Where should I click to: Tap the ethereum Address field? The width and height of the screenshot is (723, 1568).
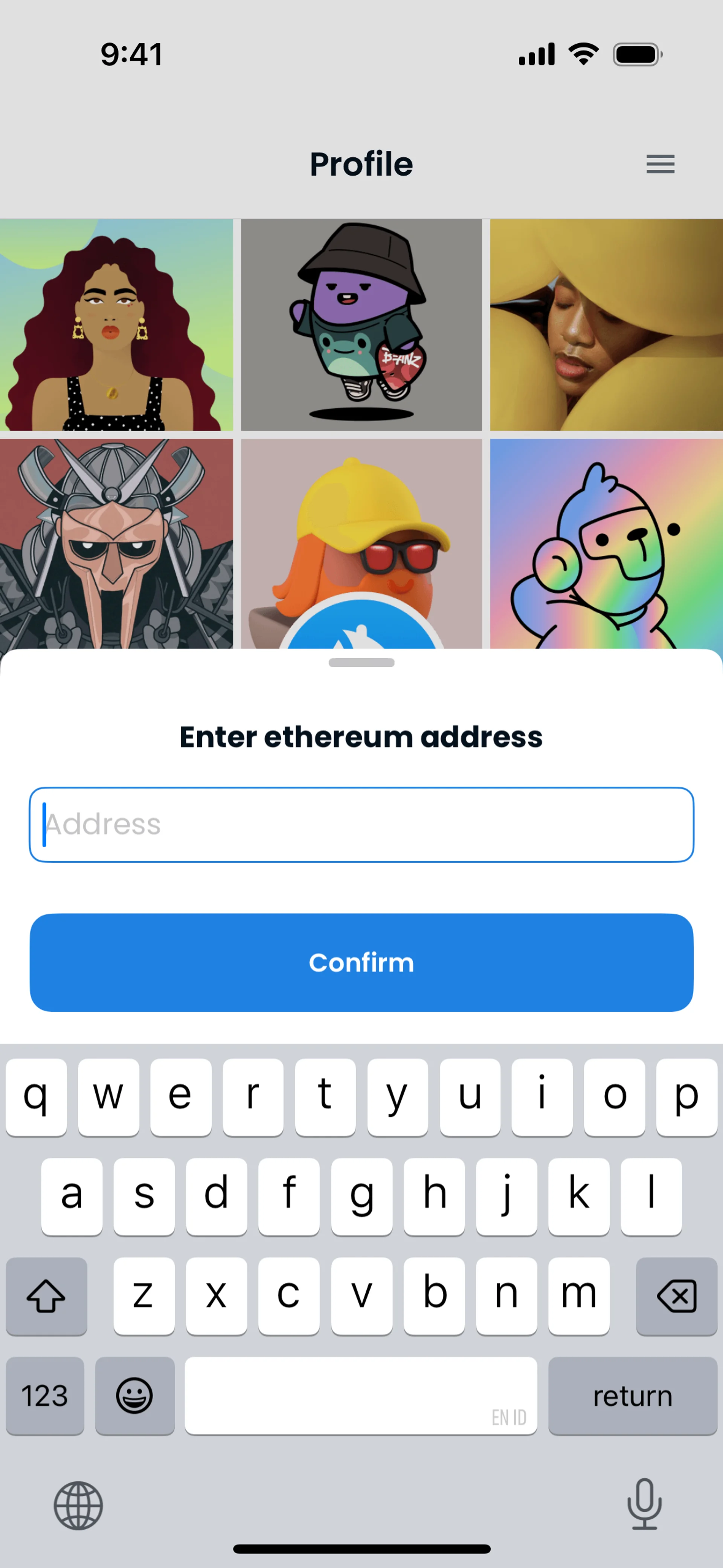pyautogui.click(x=361, y=825)
